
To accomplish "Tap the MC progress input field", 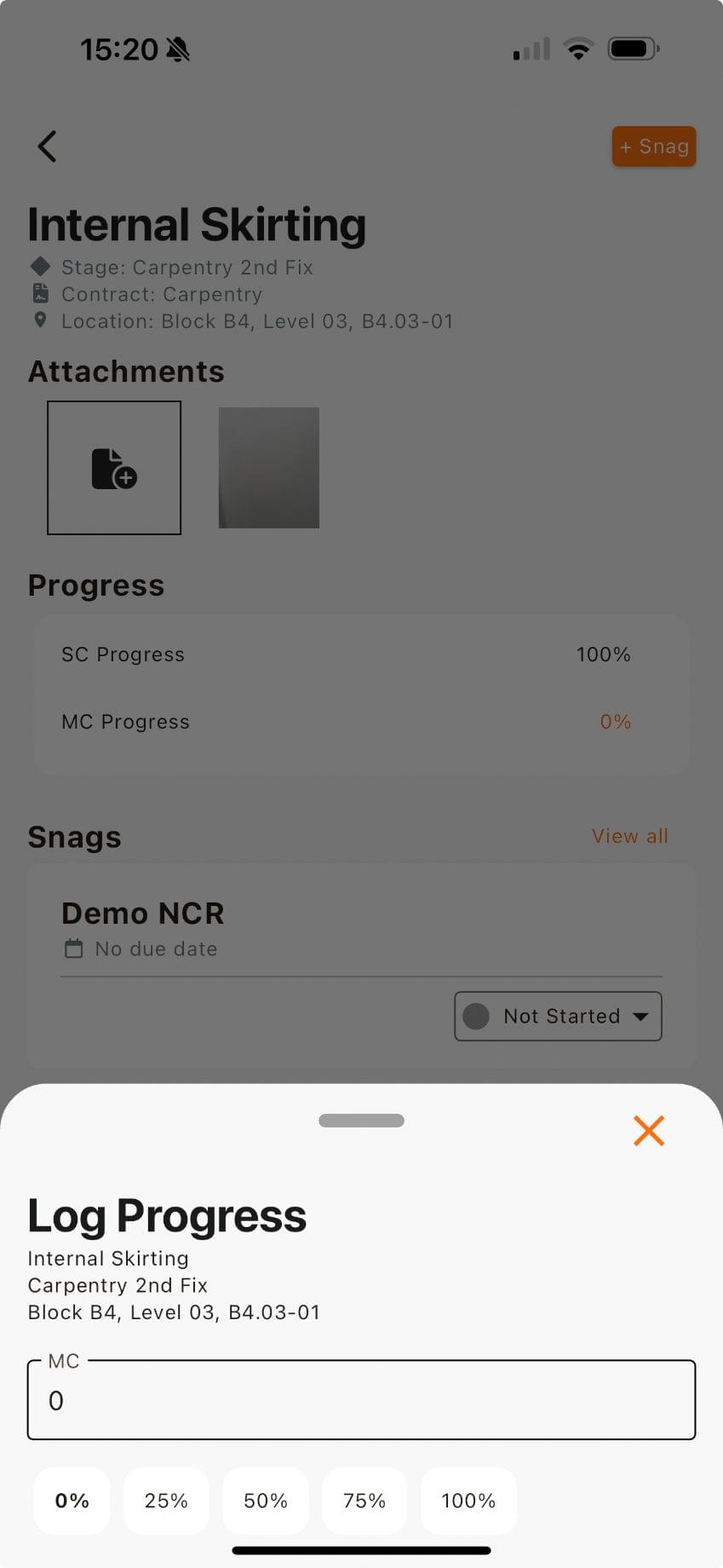I will tap(361, 1401).
